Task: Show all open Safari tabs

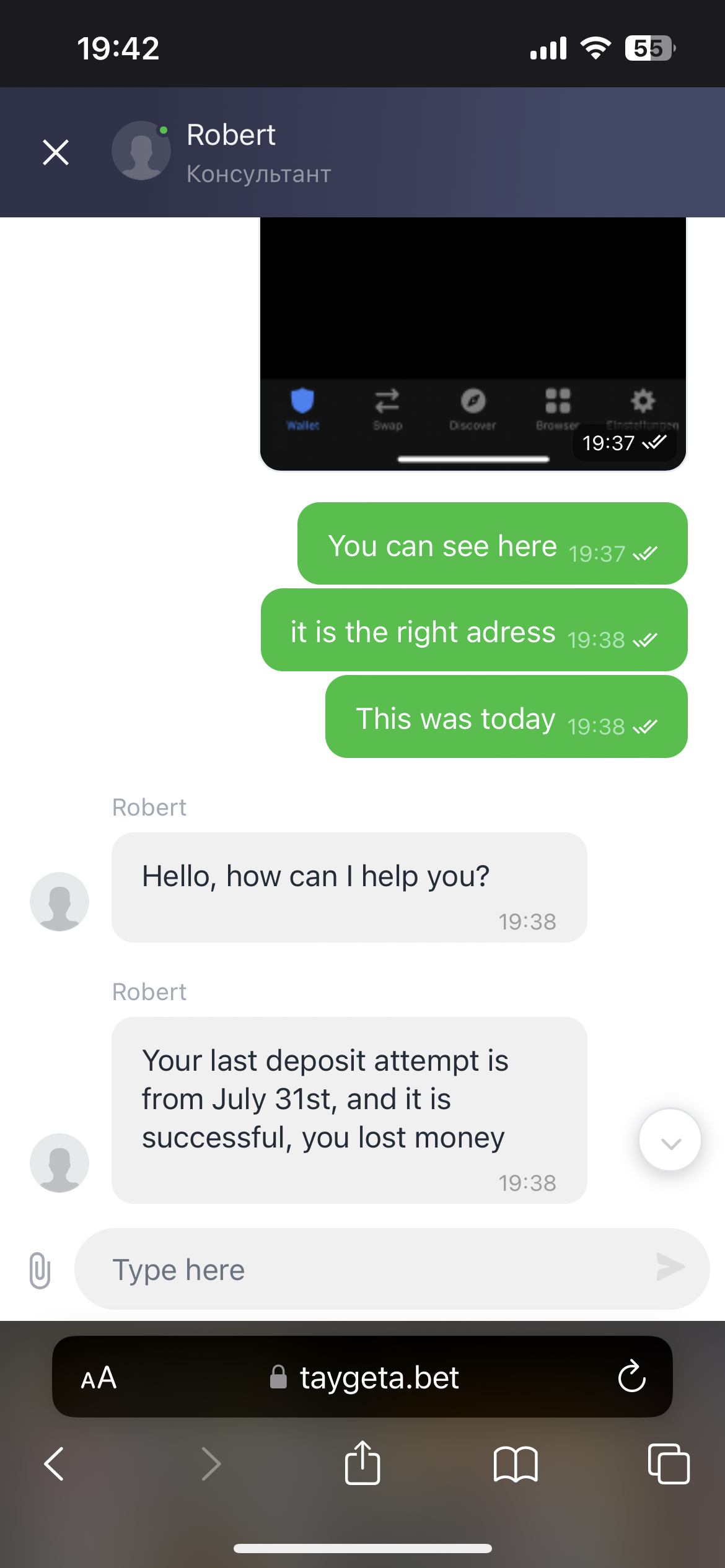Action: (x=668, y=1464)
